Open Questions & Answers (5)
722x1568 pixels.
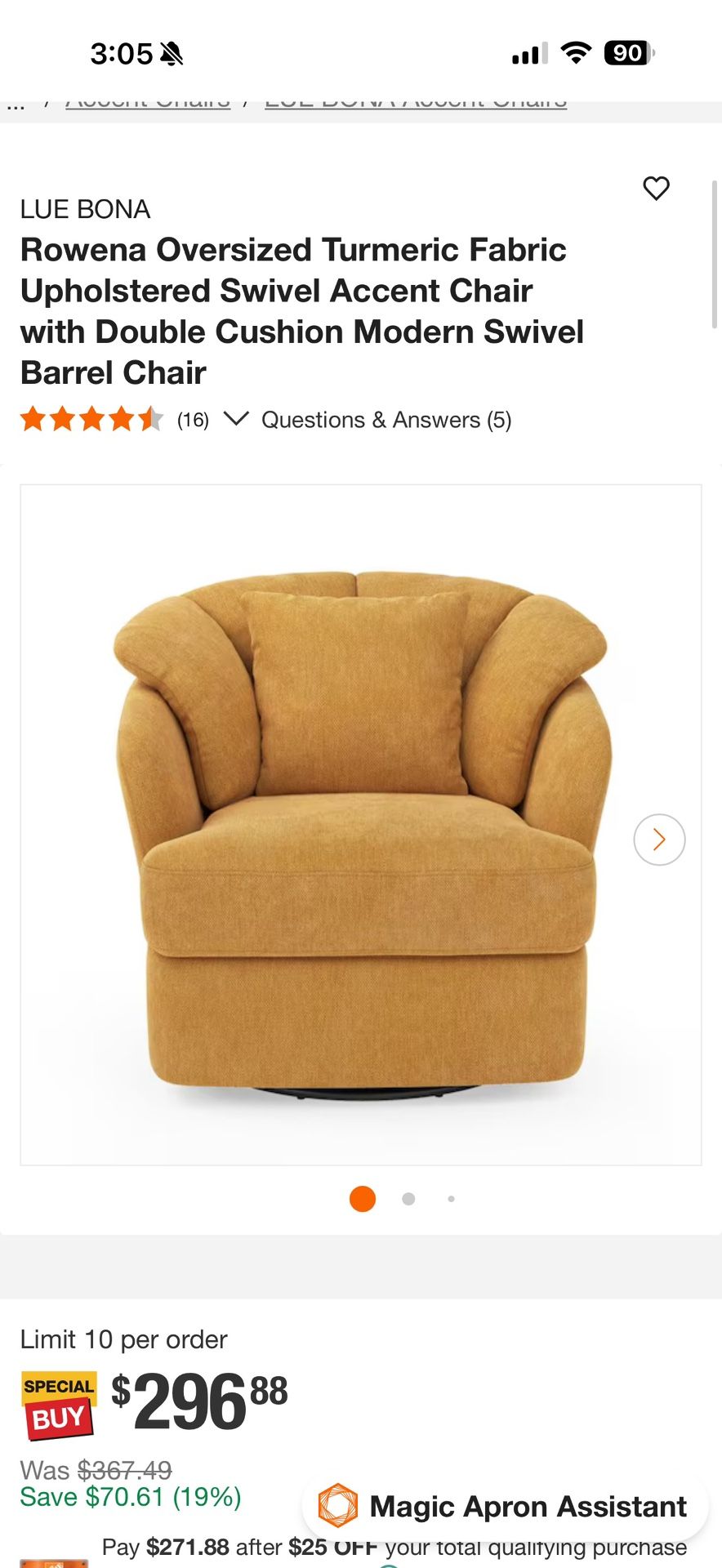coord(386,420)
